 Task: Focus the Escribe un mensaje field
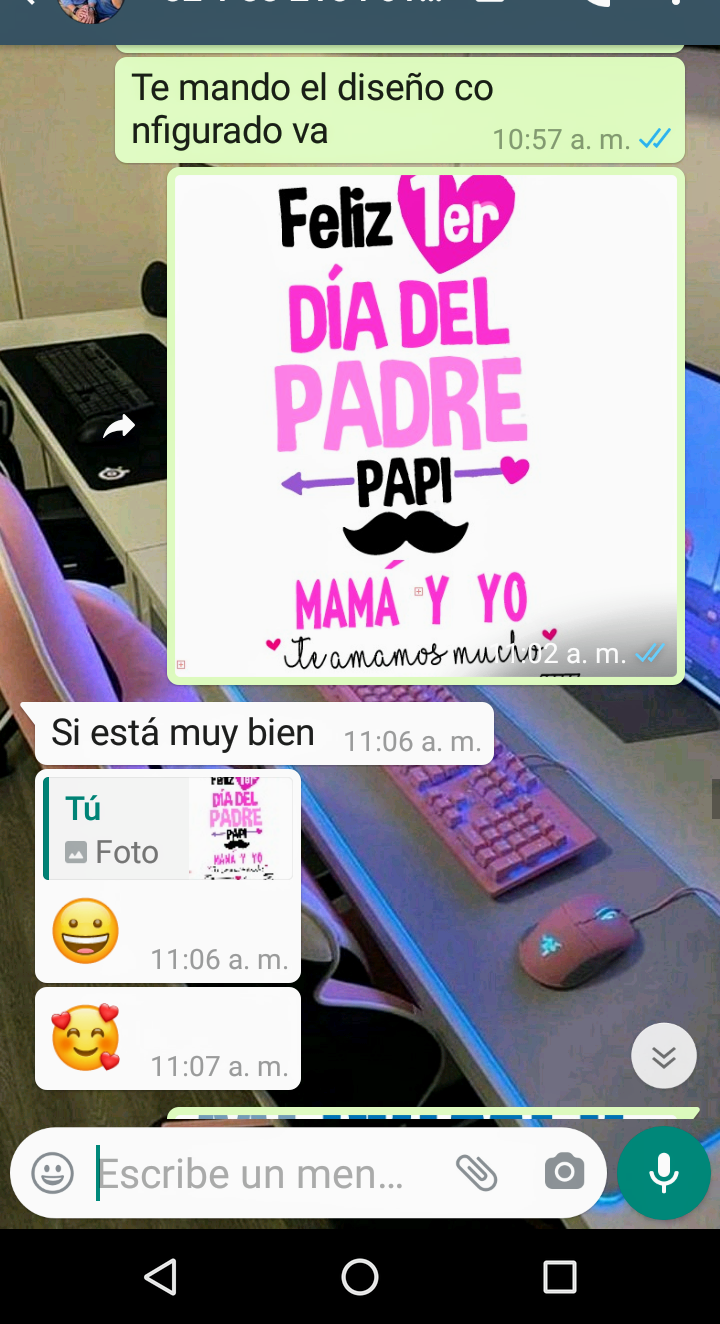click(260, 1173)
